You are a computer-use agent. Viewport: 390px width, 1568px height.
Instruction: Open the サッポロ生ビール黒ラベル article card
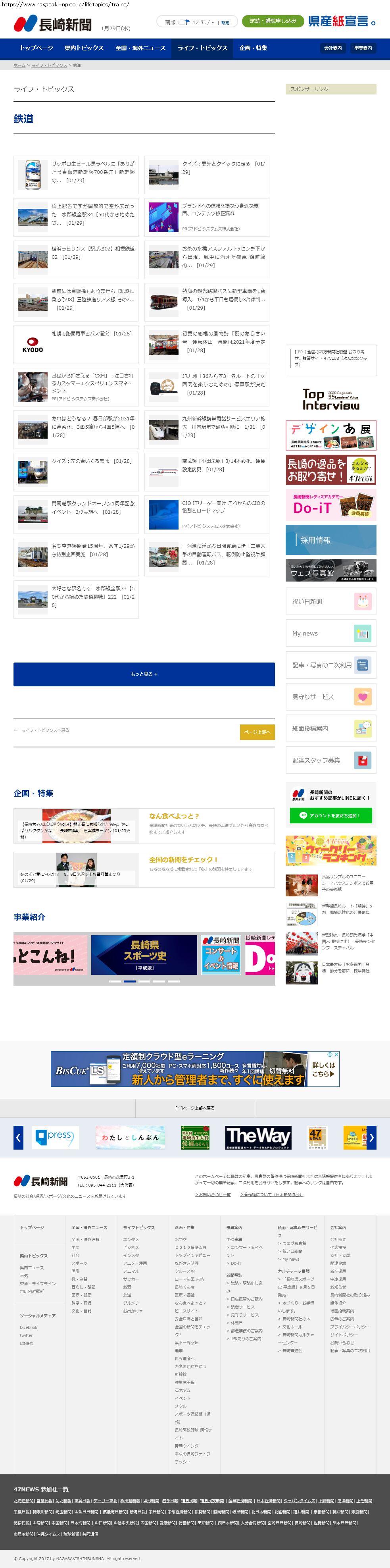coord(76,175)
